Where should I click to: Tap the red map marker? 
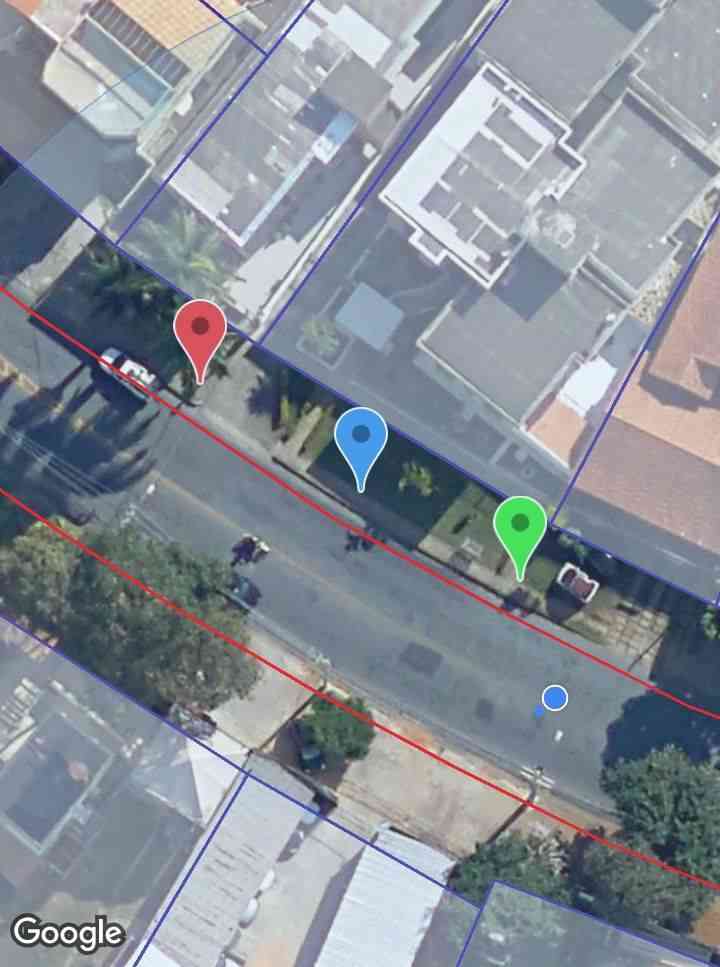[200, 332]
